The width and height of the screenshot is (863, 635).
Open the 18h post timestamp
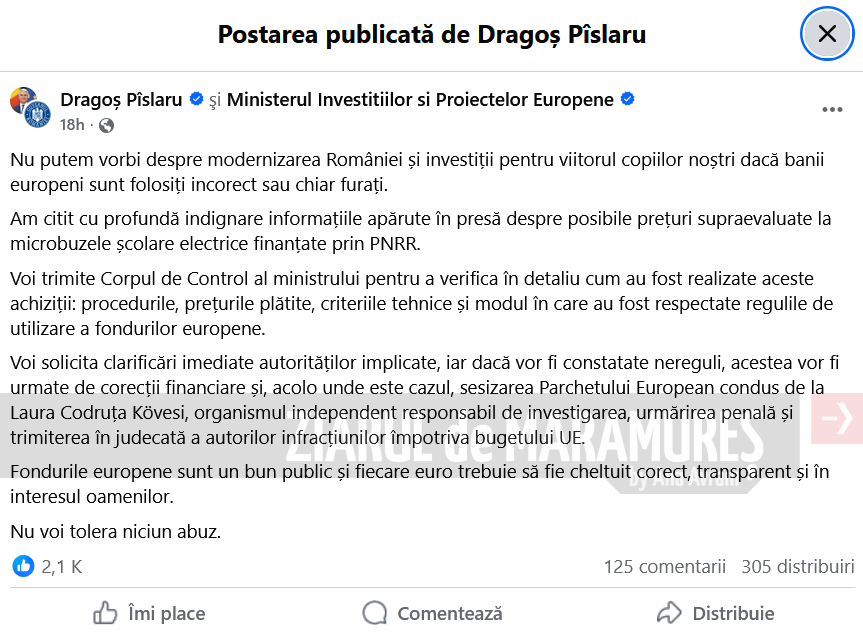click(72, 125)
